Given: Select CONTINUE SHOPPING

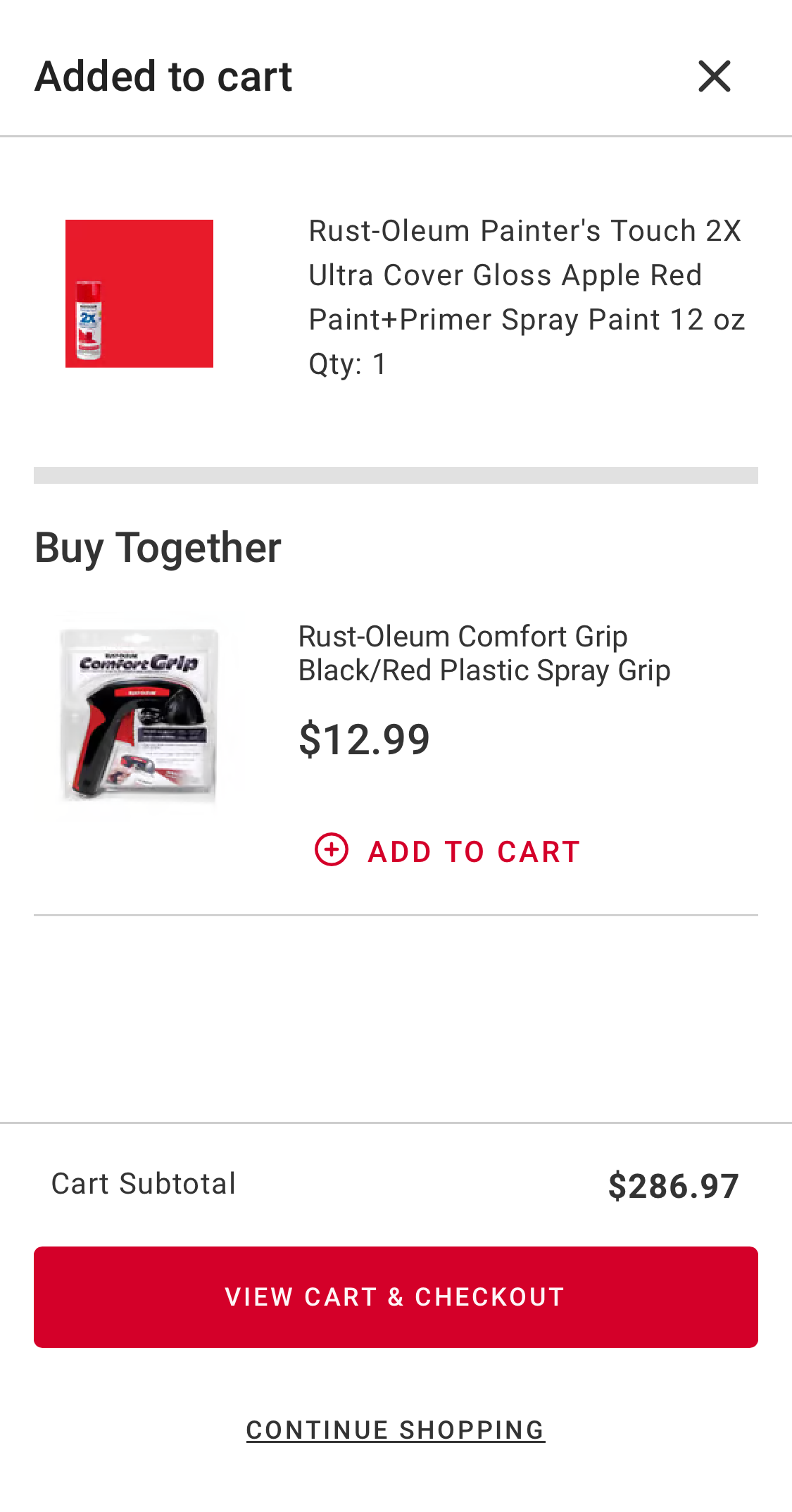Looking at the screenshot, I should (x=396, y=1428).
